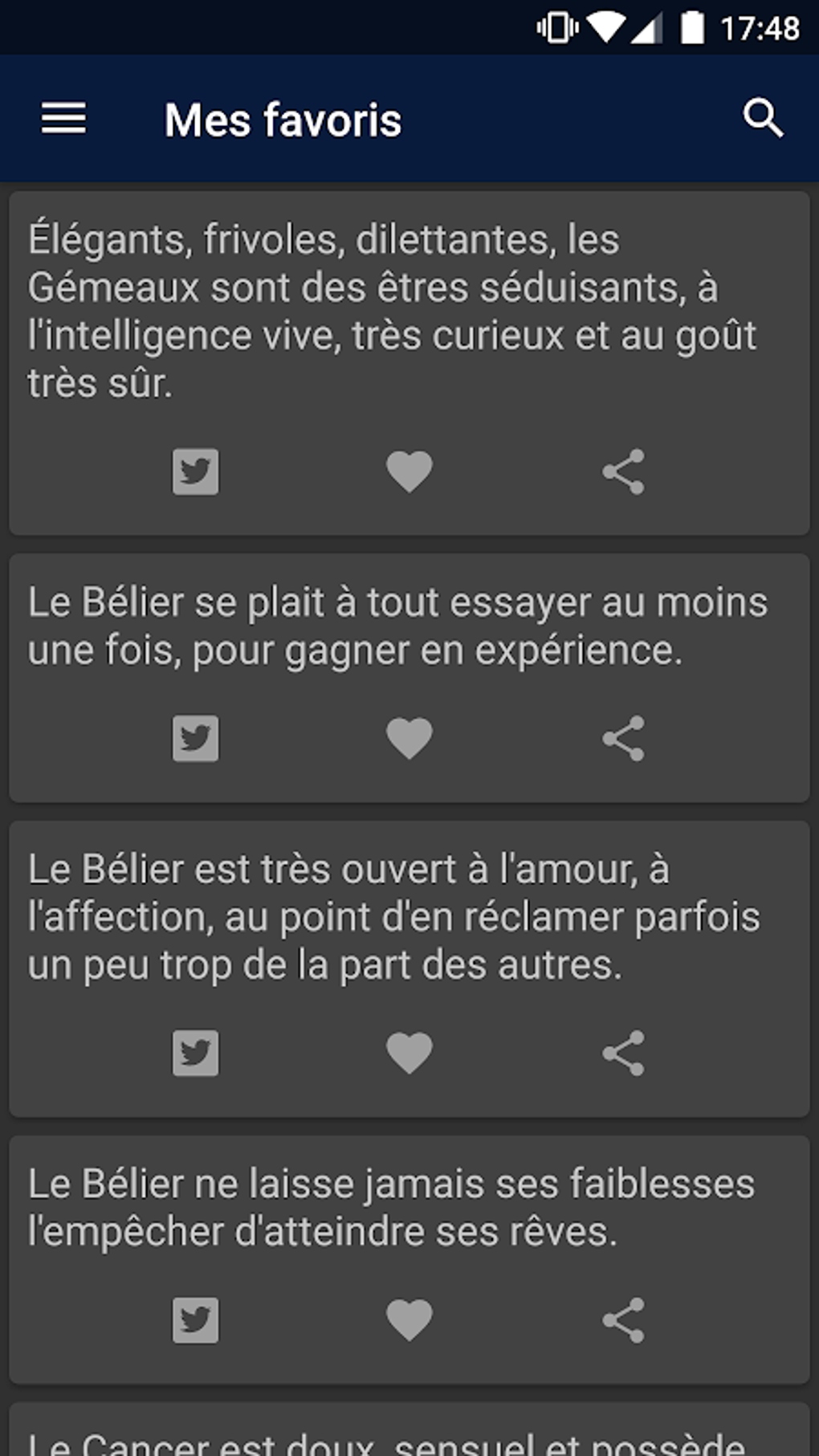Tweet the Bélier 'ouvert à l'amour' quote
This screenshot has height=1456, width=819.
click(x=195, y=1053)
